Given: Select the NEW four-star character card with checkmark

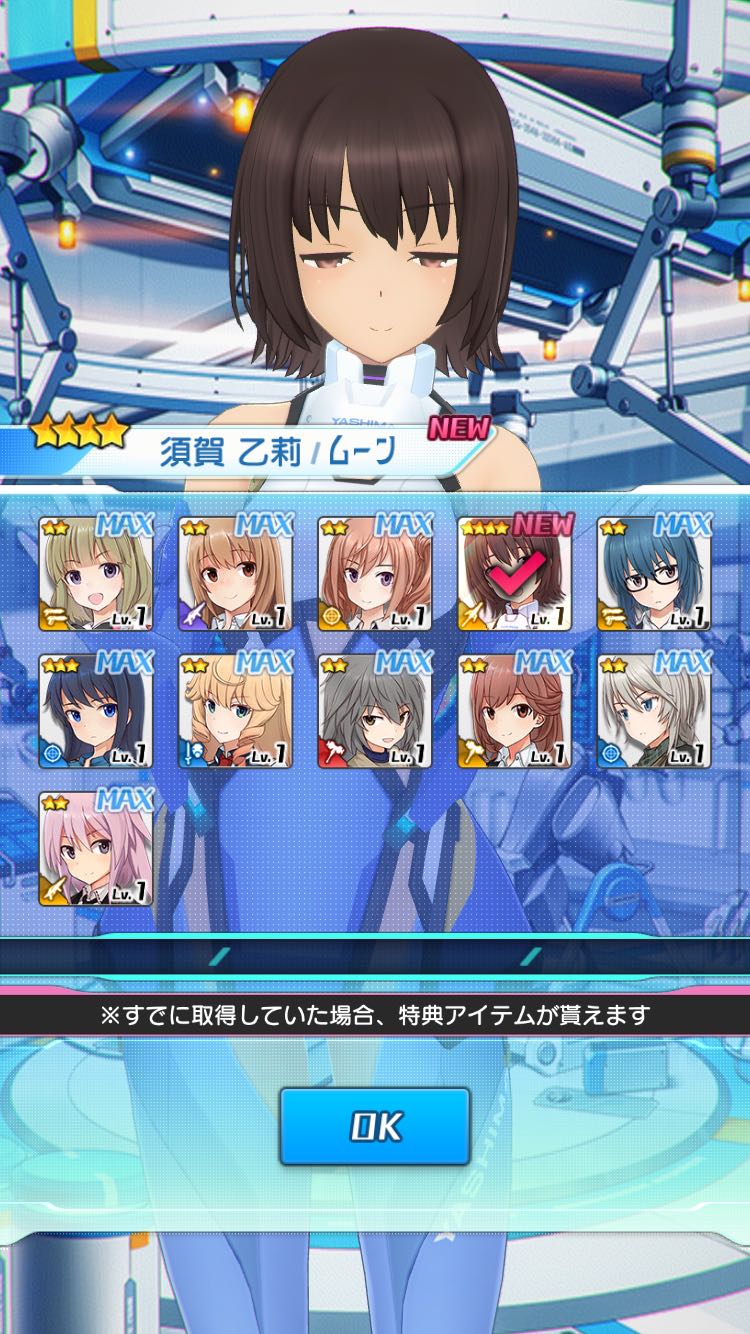Looking at the screenshot, I should tap(516, 574).
